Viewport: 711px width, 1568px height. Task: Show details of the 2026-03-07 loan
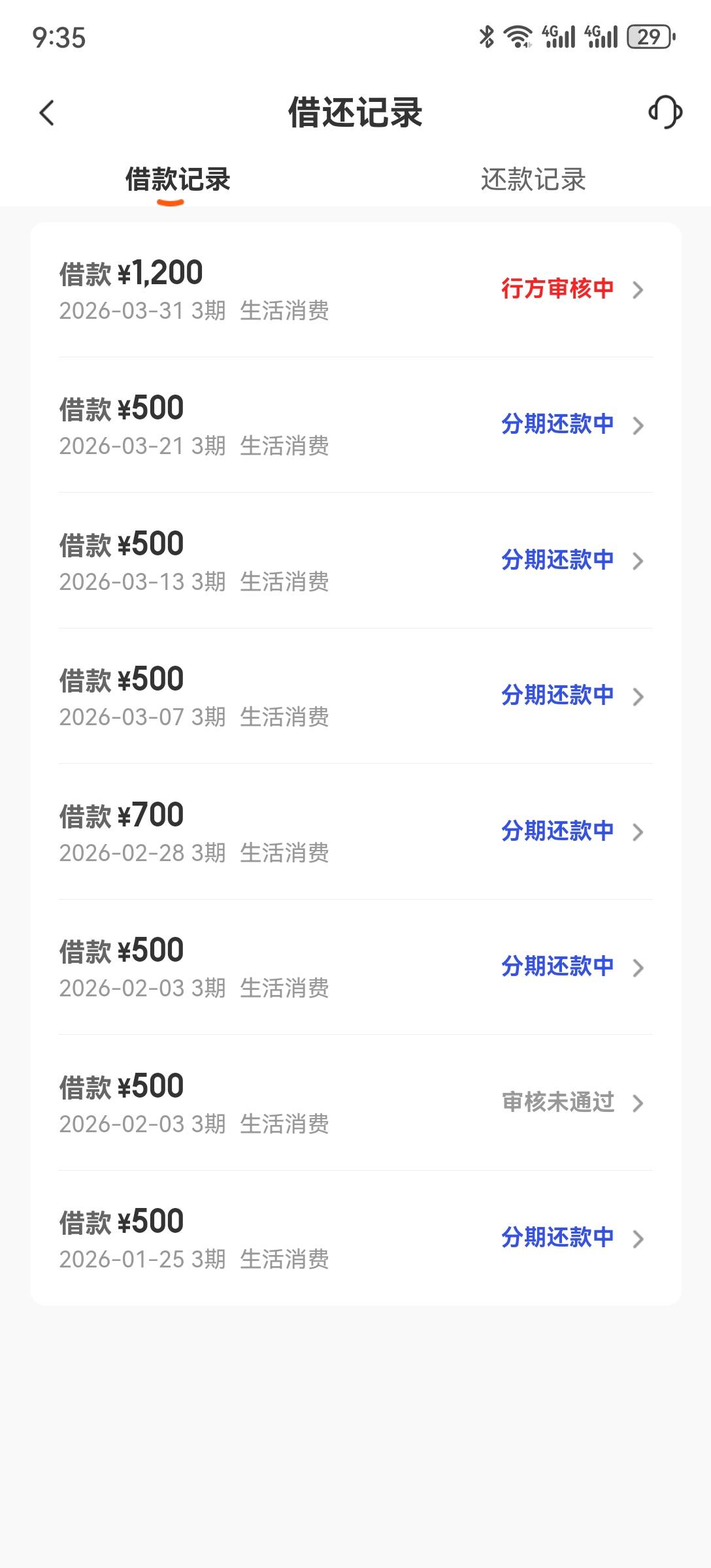click(355, 696)
